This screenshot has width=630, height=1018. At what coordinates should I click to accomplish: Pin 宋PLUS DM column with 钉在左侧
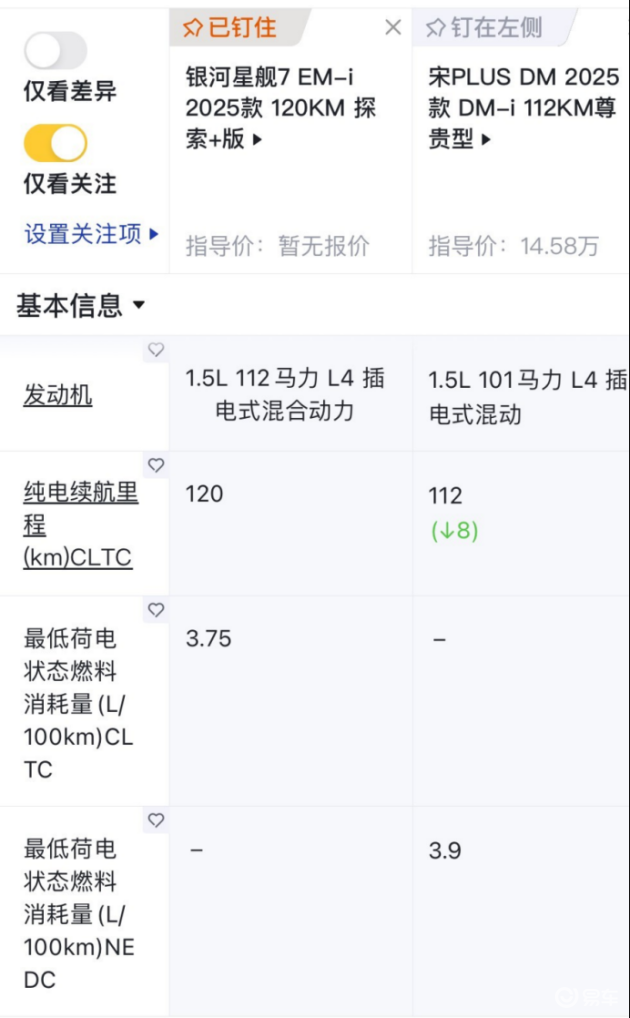484,28
